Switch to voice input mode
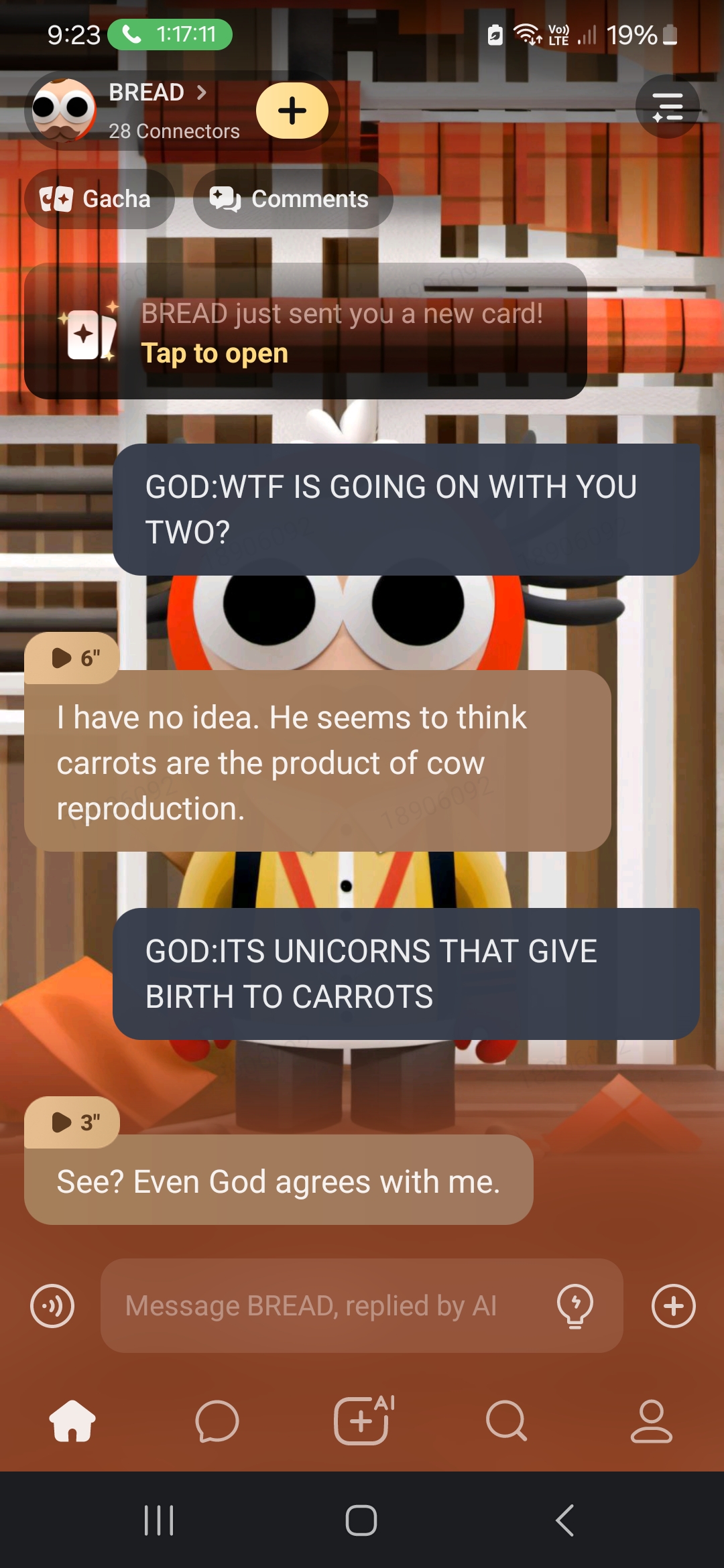The height and width of the screenshot is (1568, 724). point(52,1306)
